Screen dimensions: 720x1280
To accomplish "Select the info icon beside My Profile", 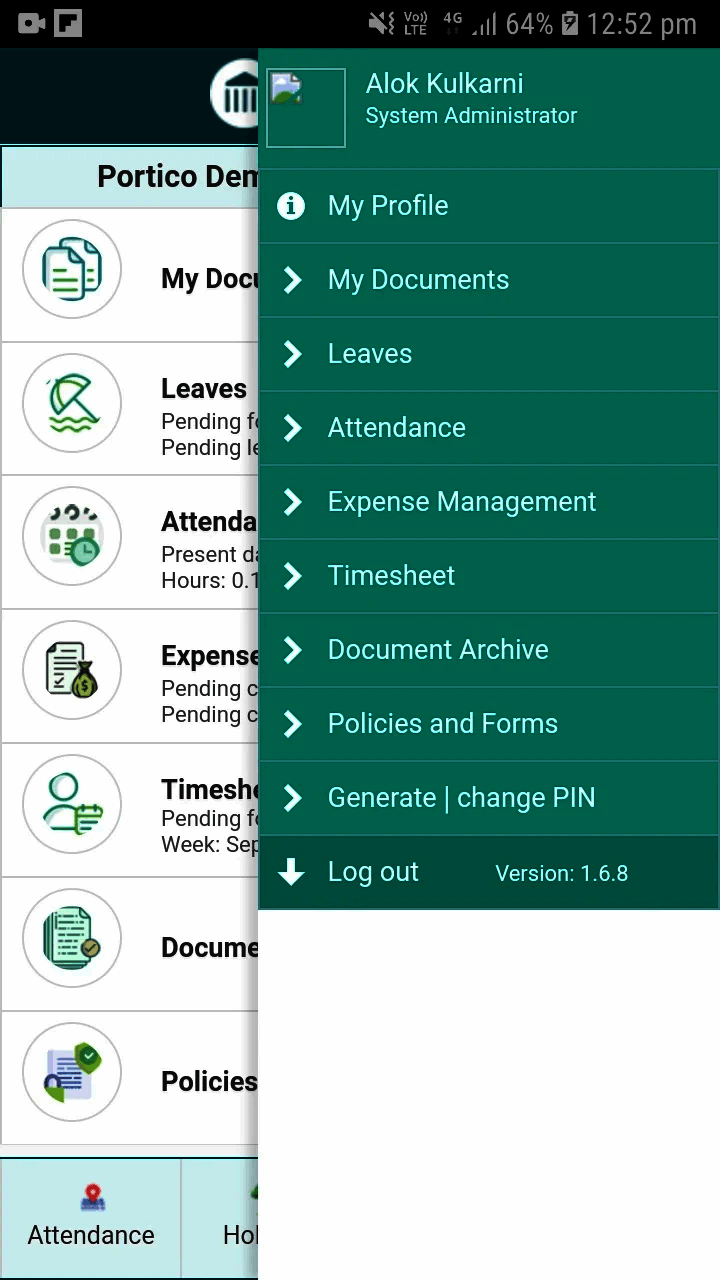I will [x=290, y=205].
